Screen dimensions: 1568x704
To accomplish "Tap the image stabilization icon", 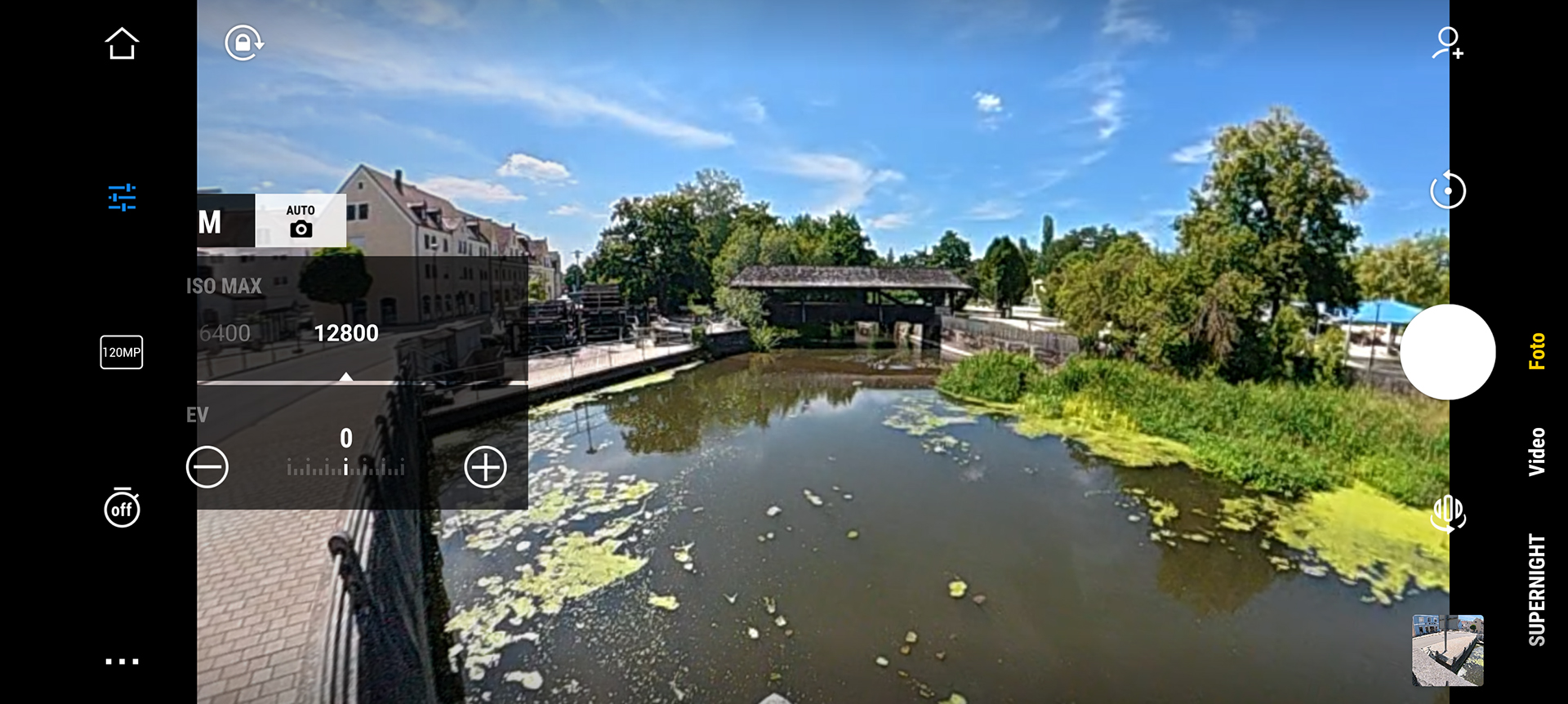I will [1447, 514].
